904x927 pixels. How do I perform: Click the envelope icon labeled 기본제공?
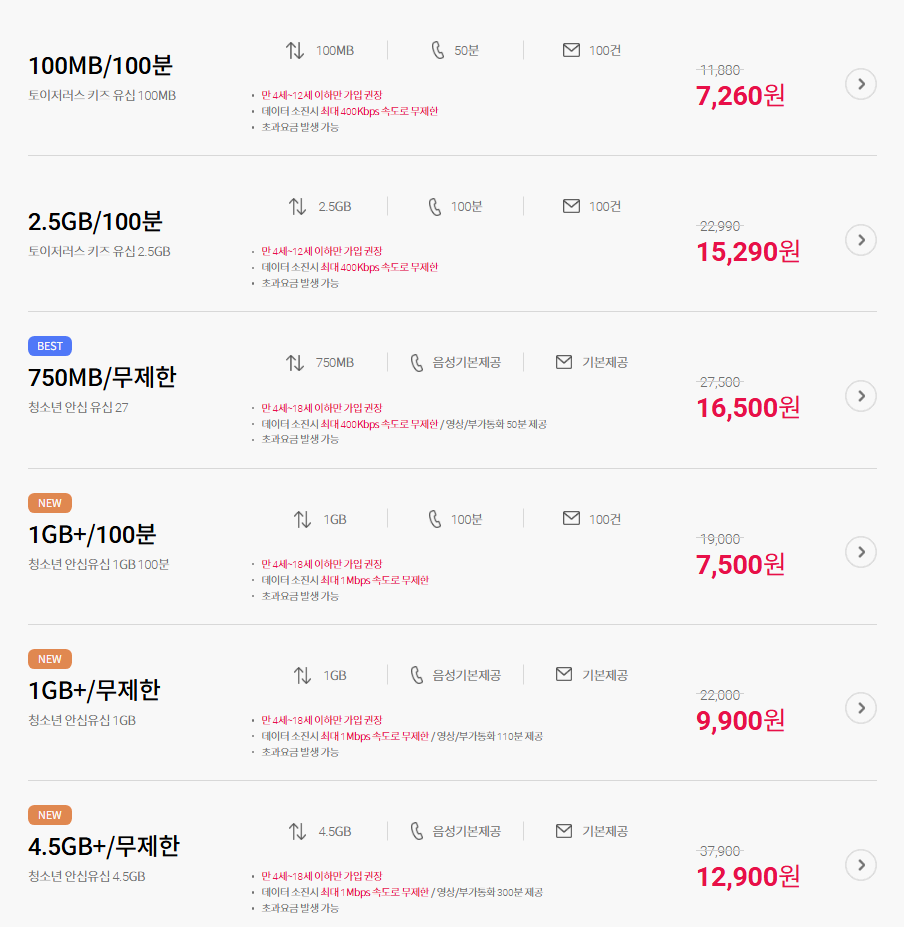564,362
